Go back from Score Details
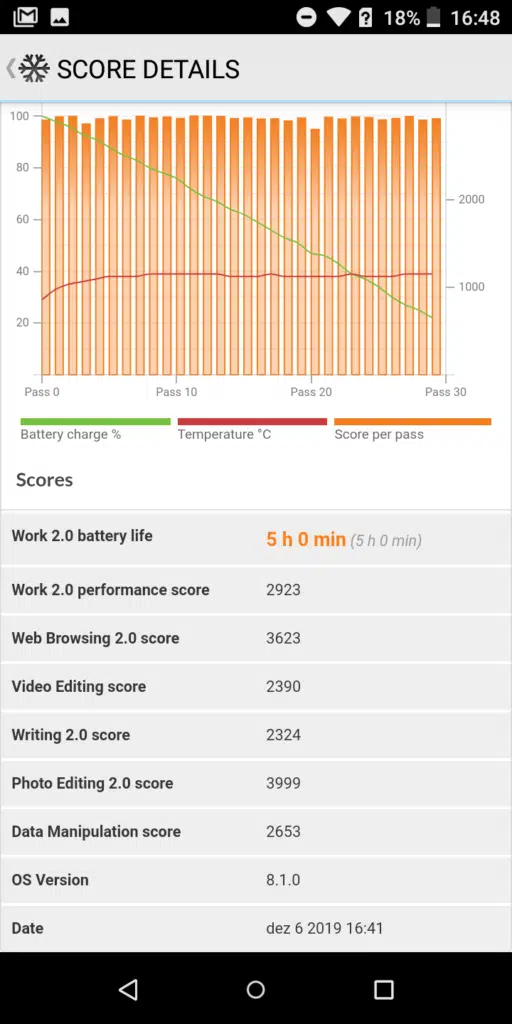 [x=11, y=69]
